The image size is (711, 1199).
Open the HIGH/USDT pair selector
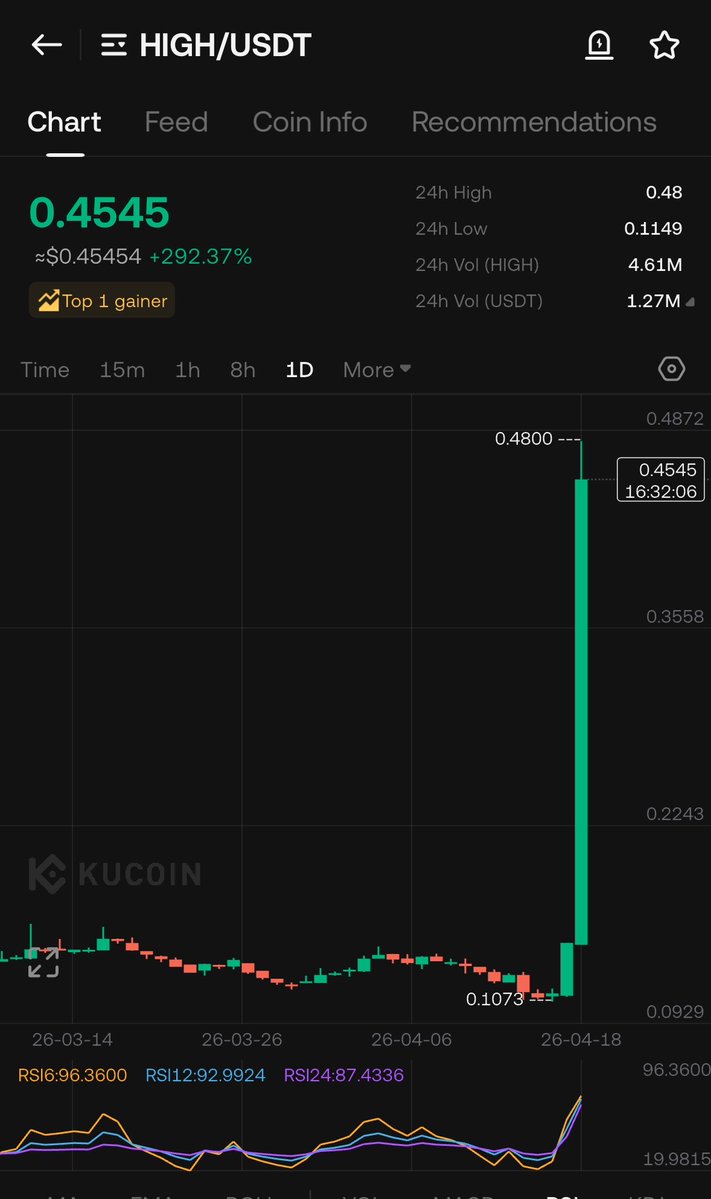pyautogui.click(x=208, y=45)
